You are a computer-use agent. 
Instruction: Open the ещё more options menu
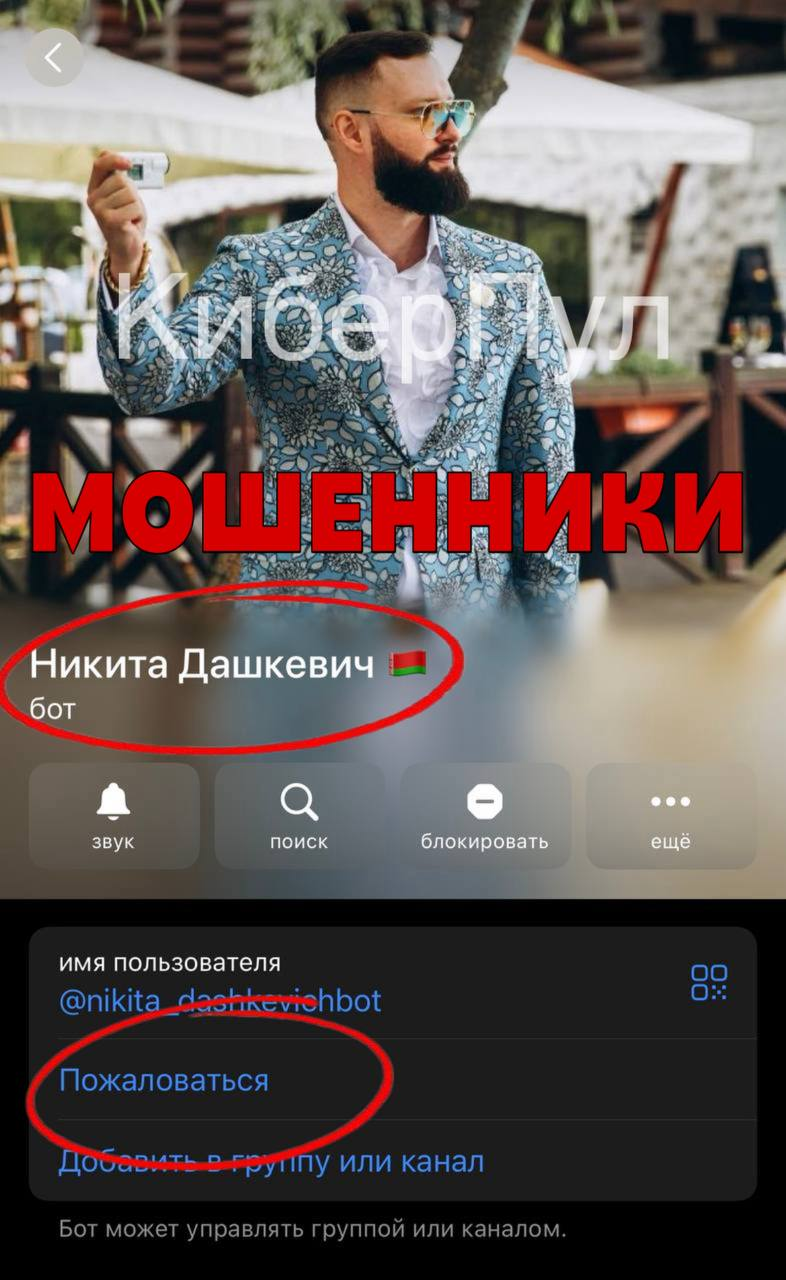pyautogui.click(x=671, y=816)
